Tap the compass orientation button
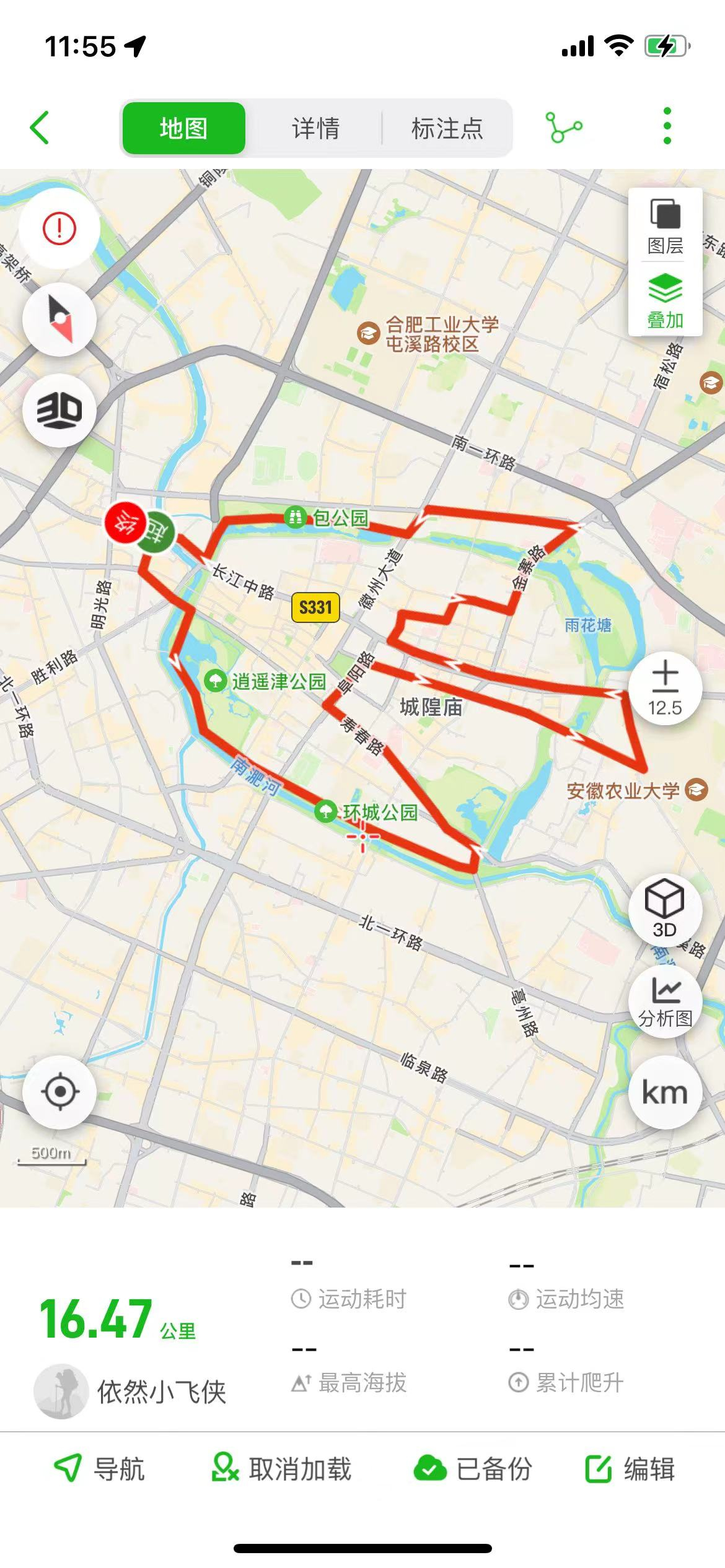 (x=59, y=319)
